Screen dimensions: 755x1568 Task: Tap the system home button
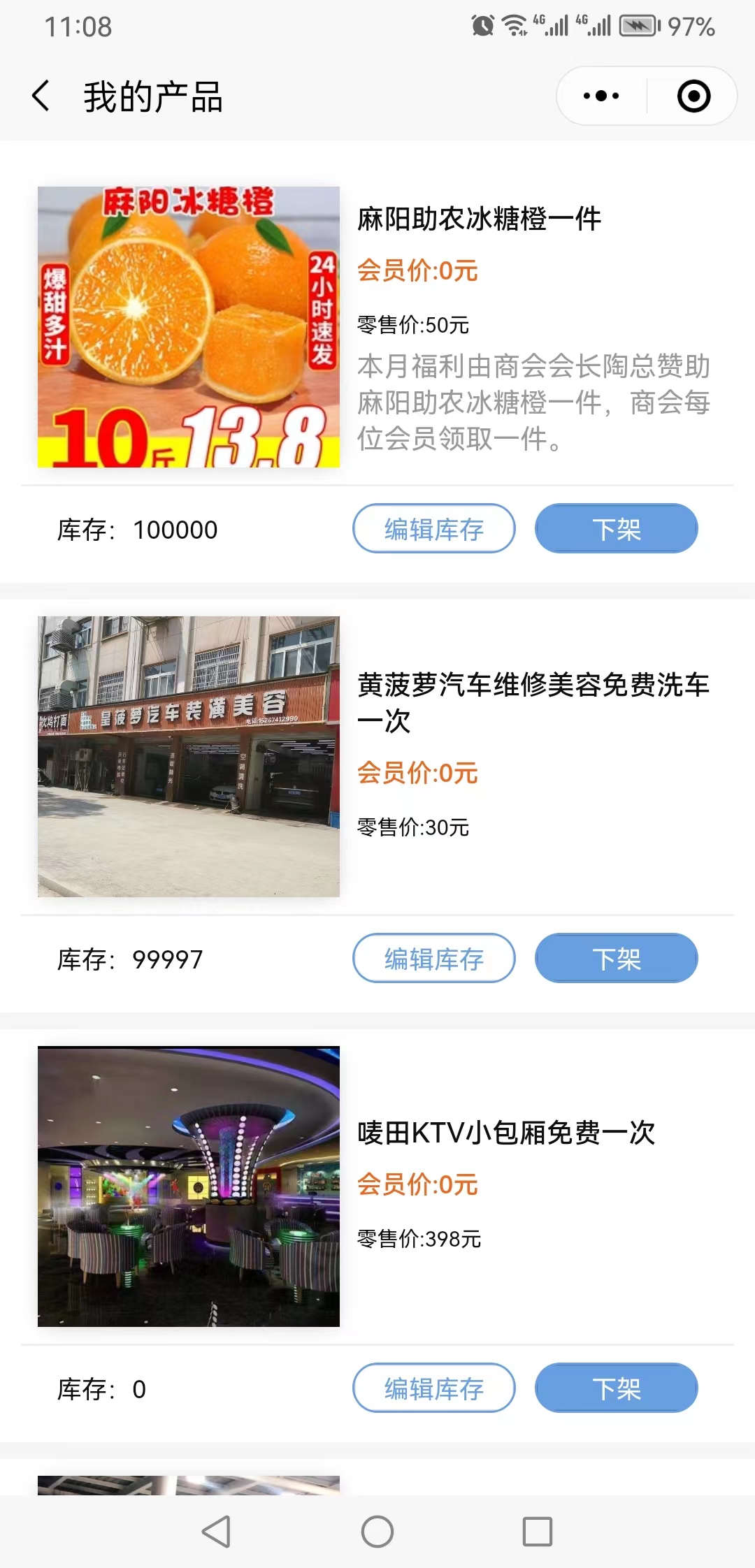click(x=377, y=1532)
